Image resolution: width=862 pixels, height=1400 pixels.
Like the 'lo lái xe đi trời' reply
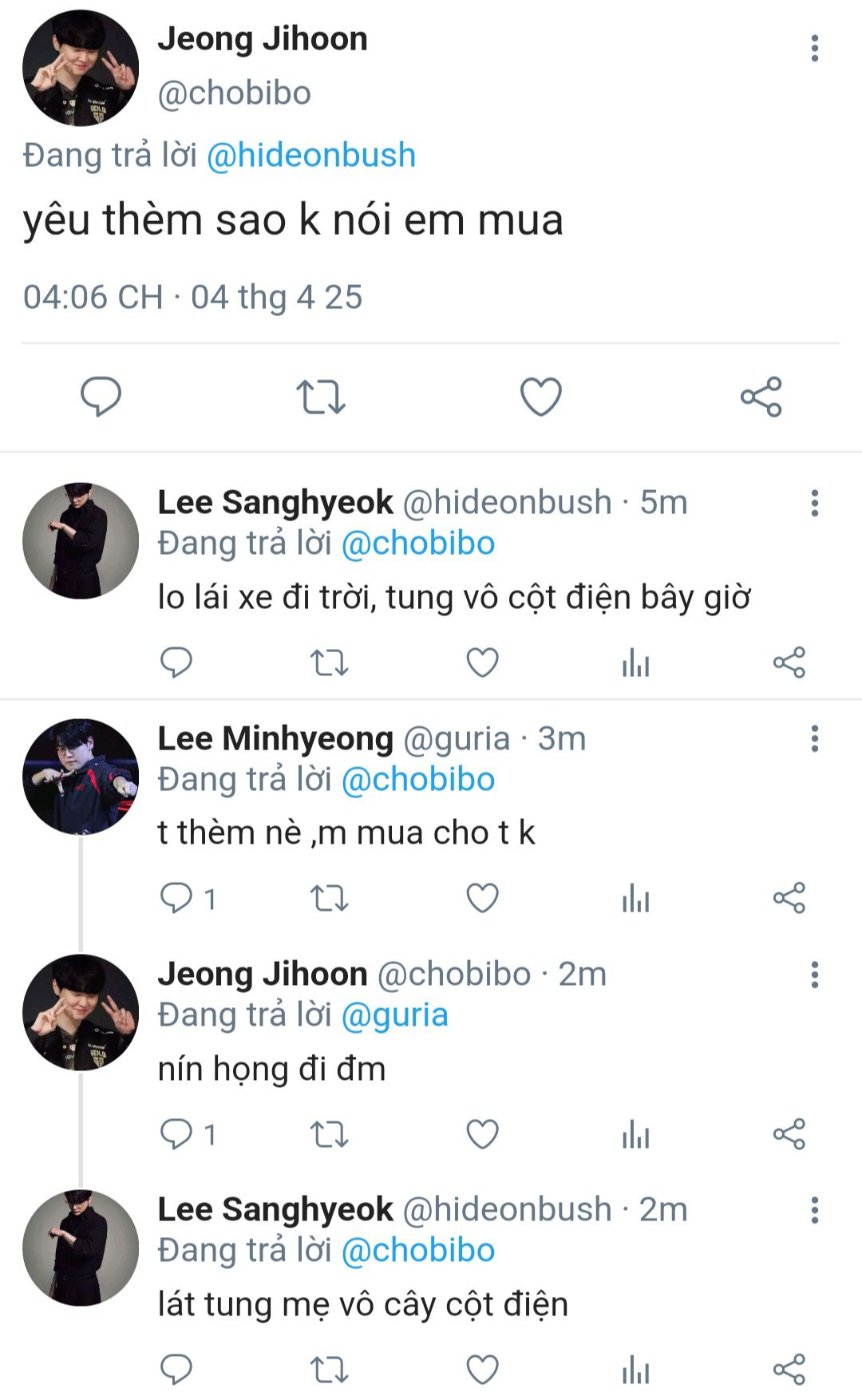point(482,662)
